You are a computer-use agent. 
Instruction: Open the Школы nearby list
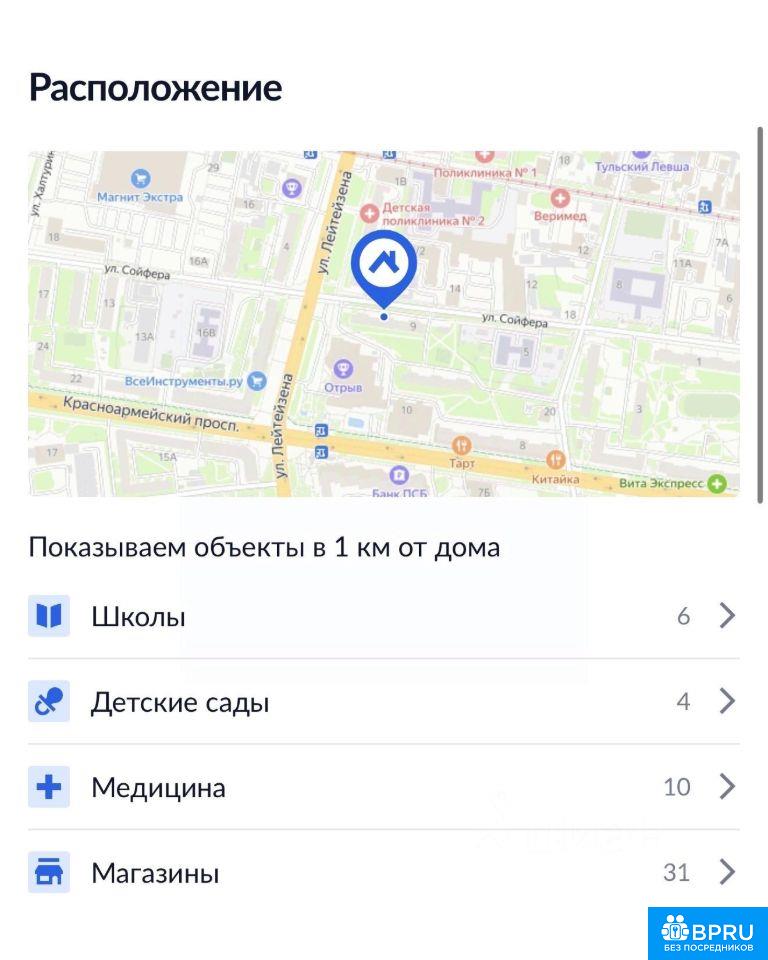tap(383, 616)
